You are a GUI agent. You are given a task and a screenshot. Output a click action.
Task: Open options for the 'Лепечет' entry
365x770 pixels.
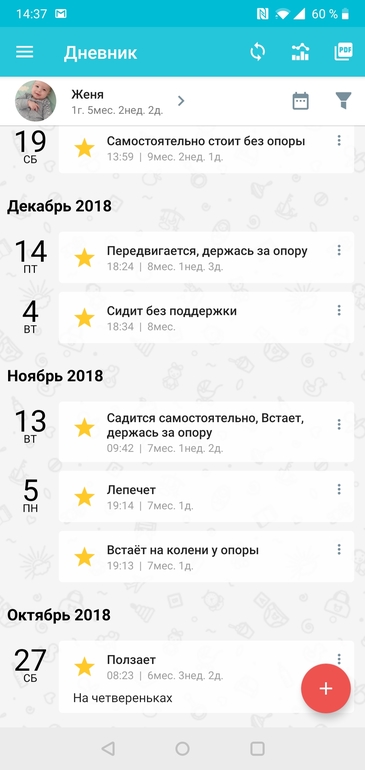pos(339,489)
